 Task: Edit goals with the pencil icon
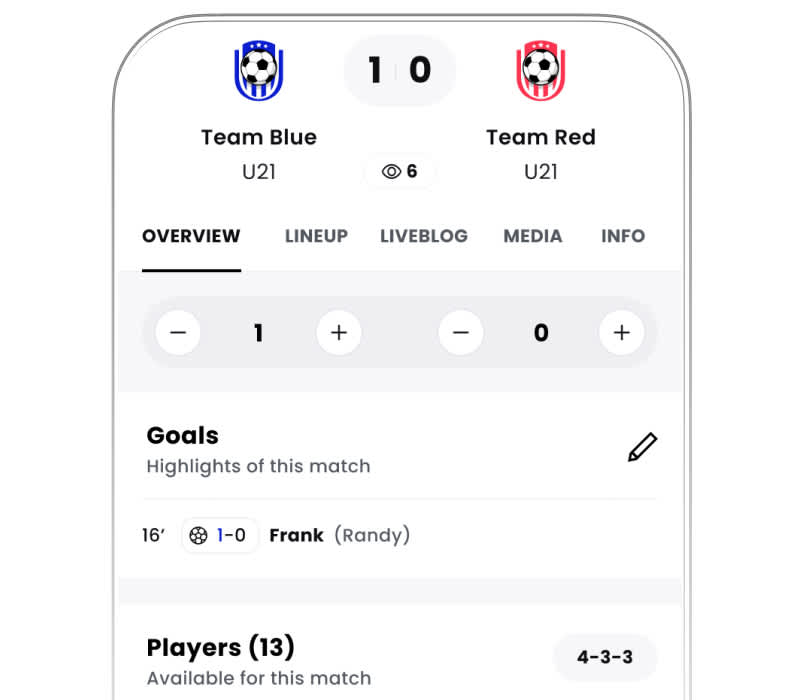642,447
